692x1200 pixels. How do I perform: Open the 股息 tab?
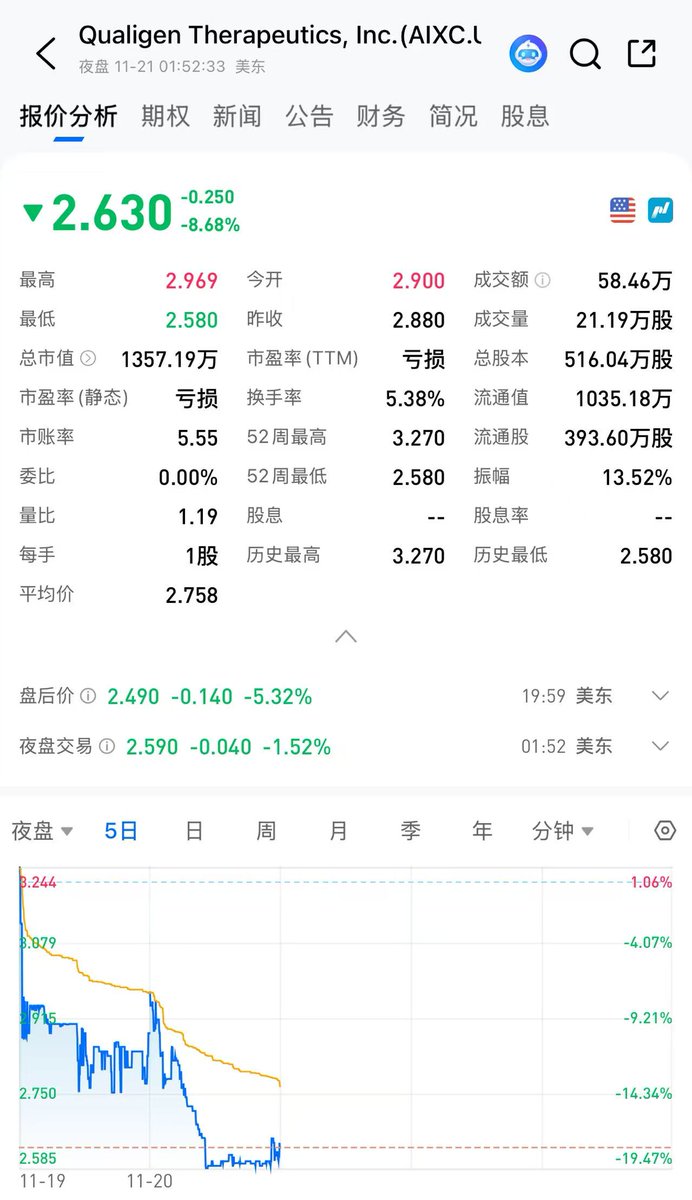click(525, 116)
